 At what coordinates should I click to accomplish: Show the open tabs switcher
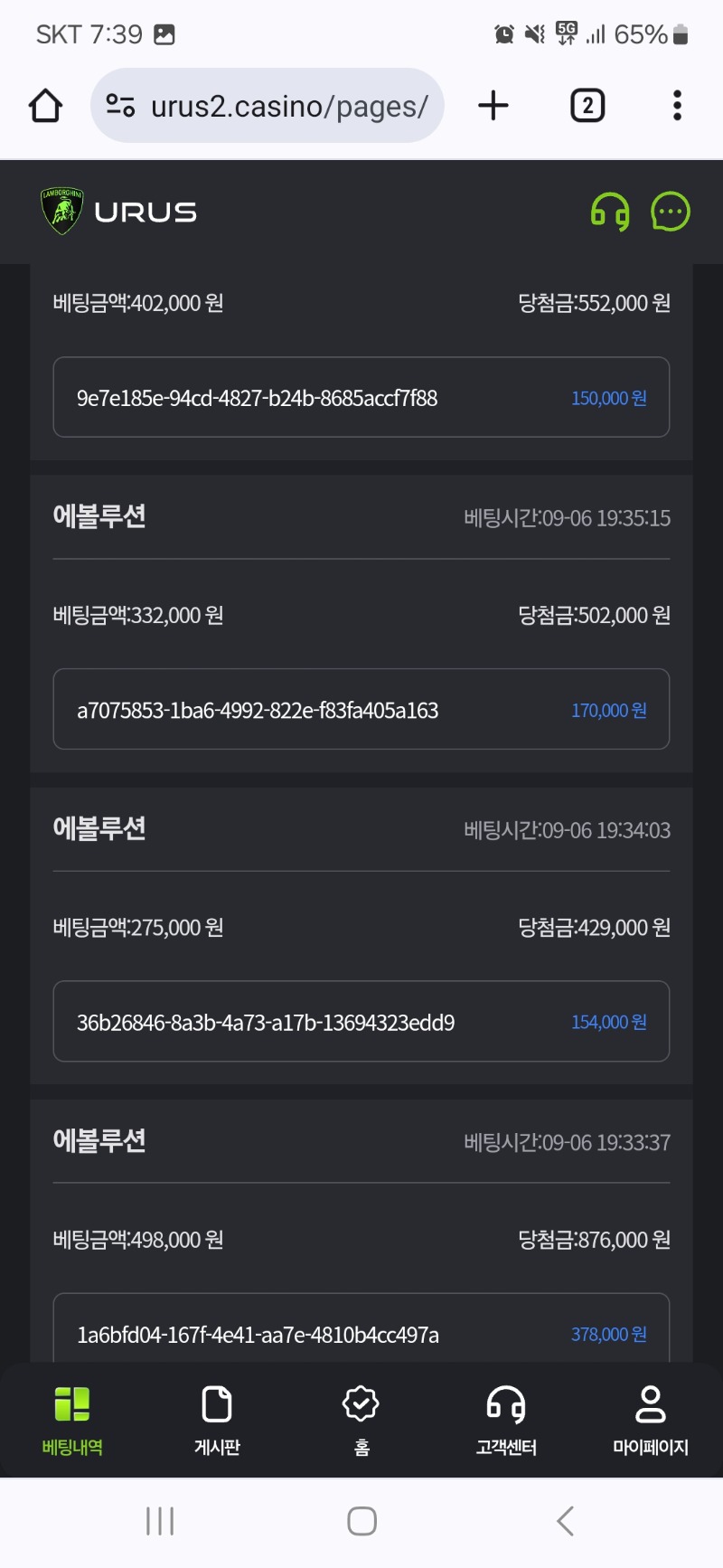tap(587, 106)
